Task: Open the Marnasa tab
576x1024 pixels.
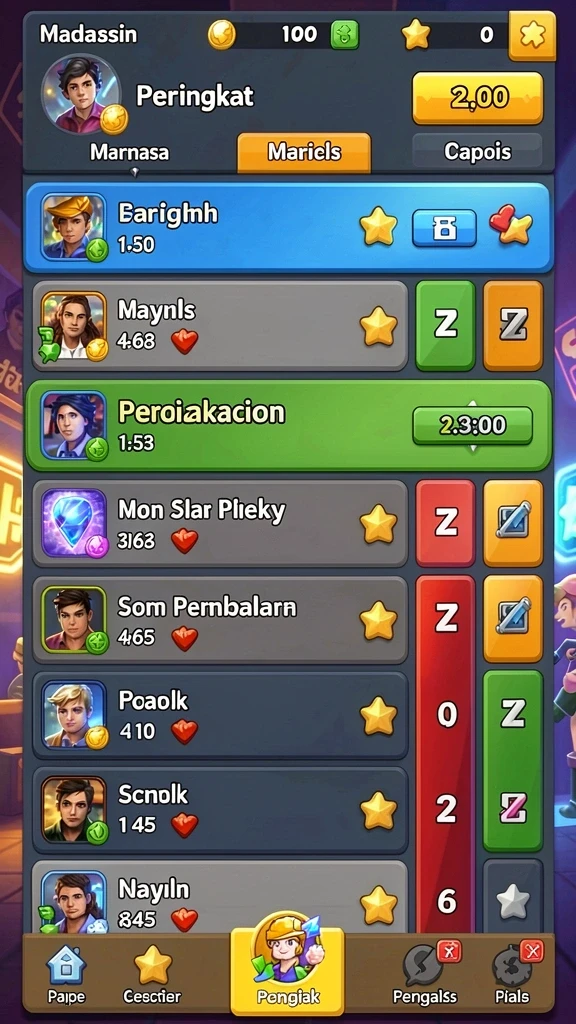Action: (129, 153)
